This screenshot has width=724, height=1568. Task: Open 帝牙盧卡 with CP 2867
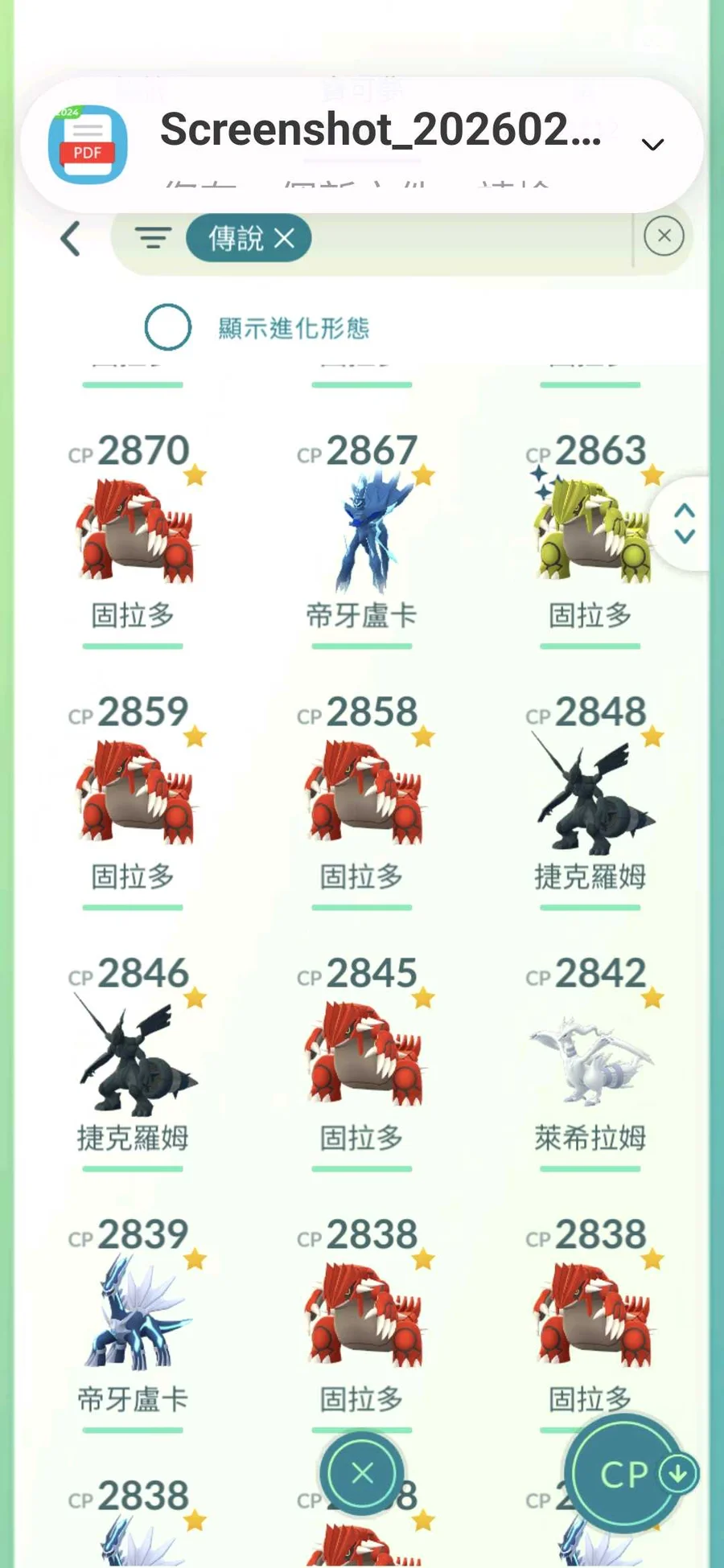(x=362, y=532)
